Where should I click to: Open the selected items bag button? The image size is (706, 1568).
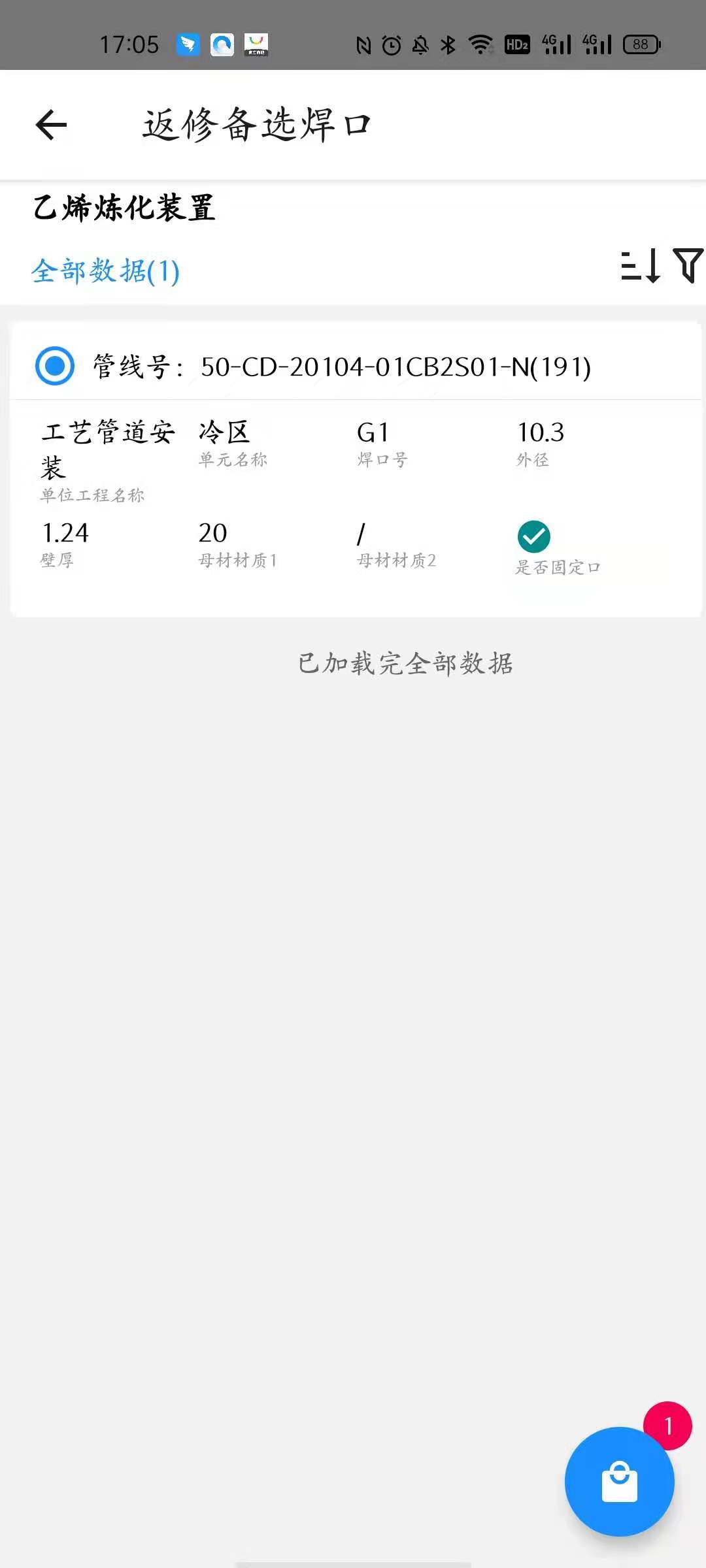tap(619, 1481)
